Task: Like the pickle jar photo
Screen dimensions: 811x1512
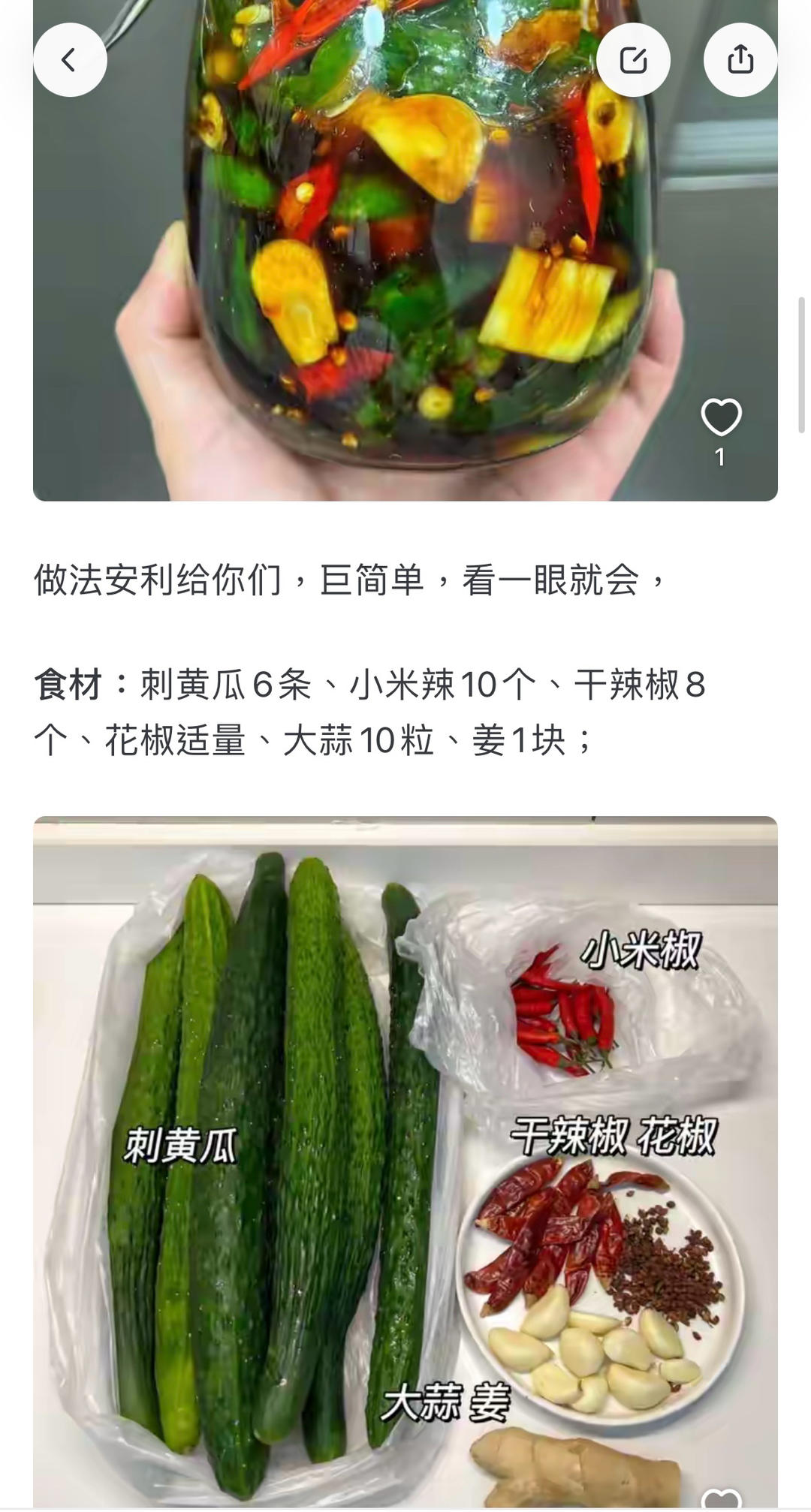Action: pos(721,418)
